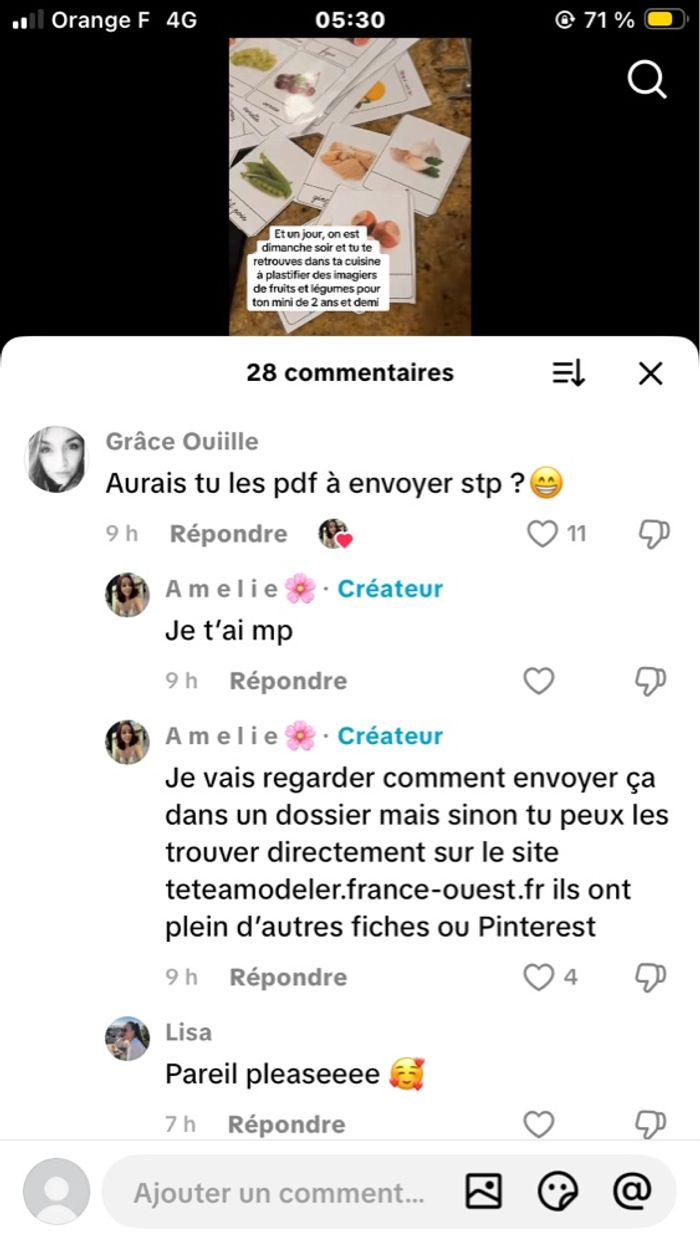Open the search magnifier icon
Viewport: 700px width, 1243px height.
[647, 80]
